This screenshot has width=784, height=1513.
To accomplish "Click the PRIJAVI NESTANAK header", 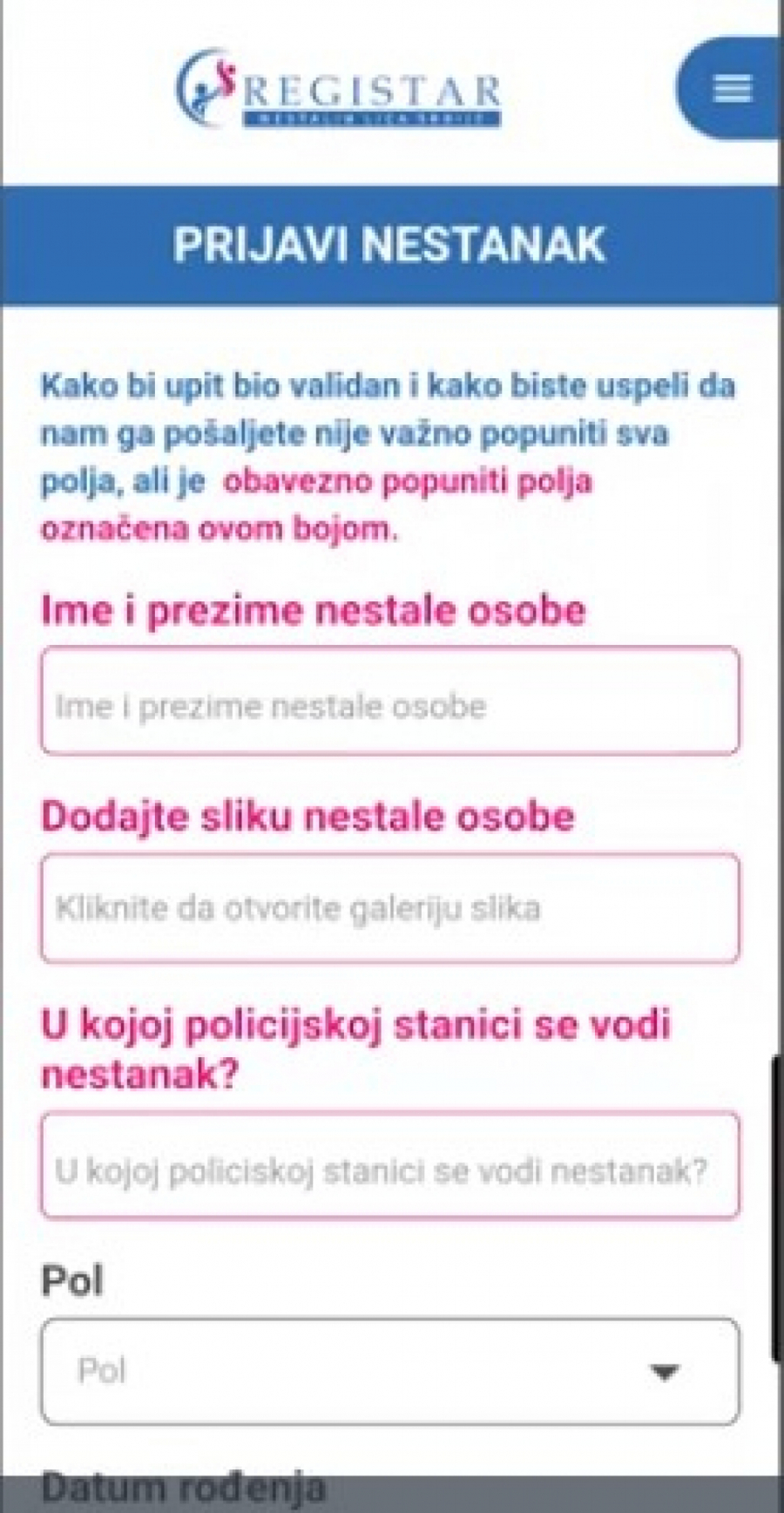I will point(392,244).
